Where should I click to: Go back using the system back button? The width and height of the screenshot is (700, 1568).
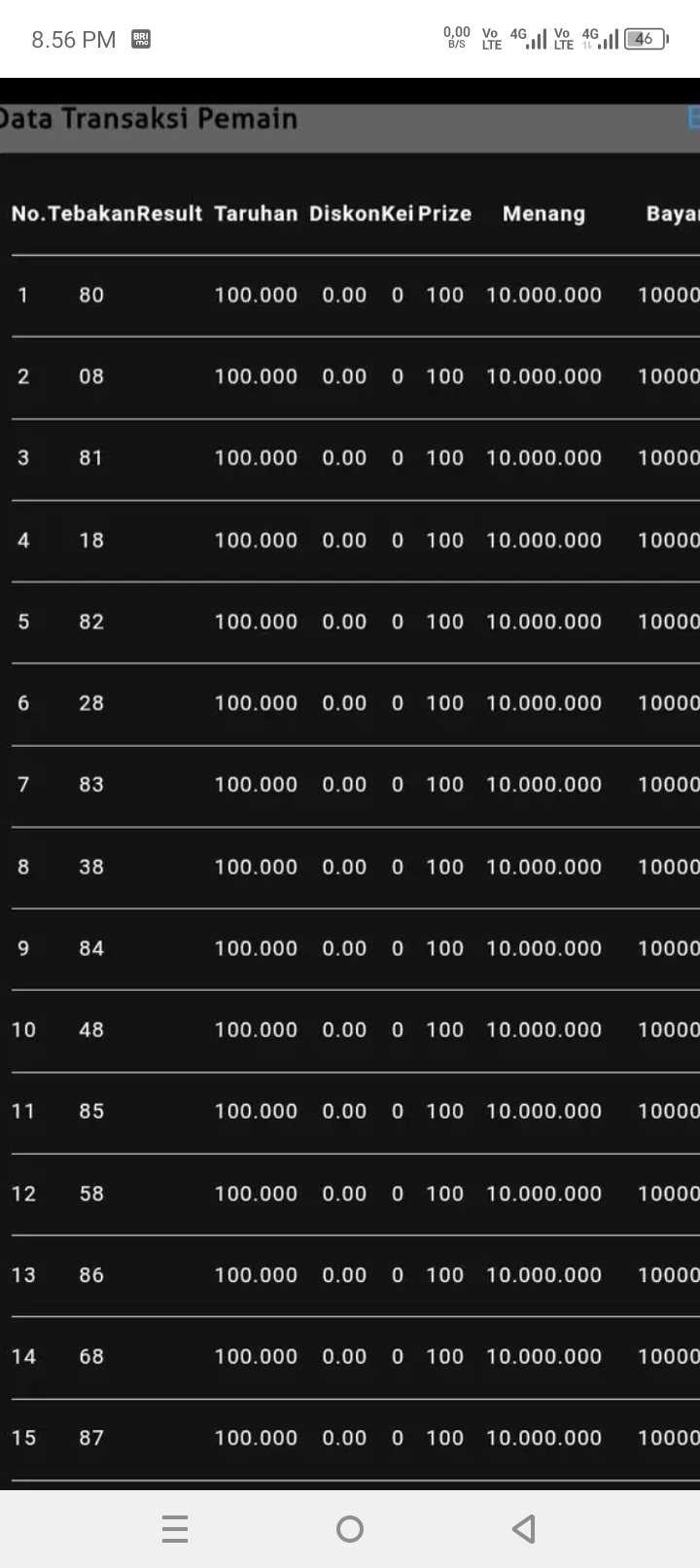[524, 1529]
